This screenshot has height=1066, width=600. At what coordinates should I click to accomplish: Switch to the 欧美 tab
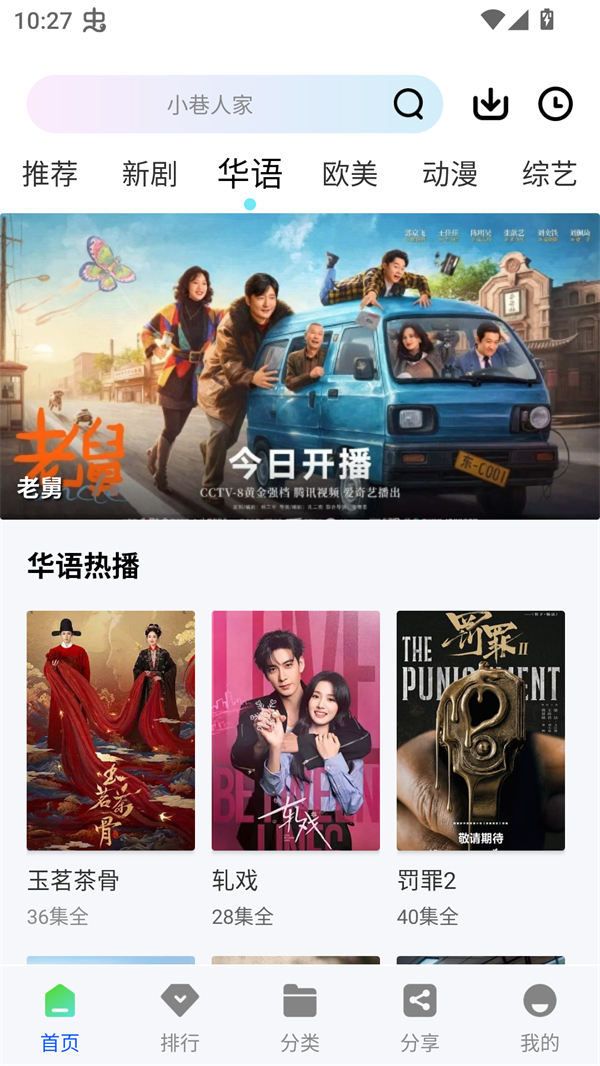pyautogui.click(x=350, y=174)
